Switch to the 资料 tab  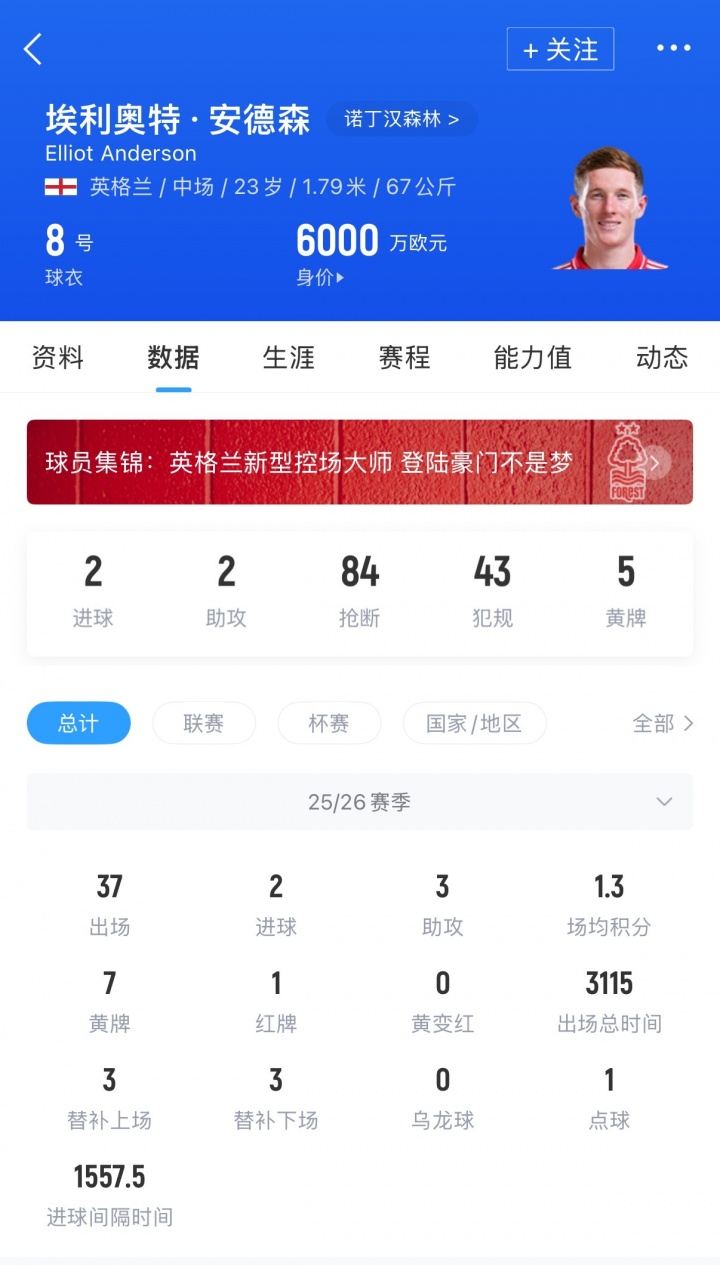coord(58,357)
